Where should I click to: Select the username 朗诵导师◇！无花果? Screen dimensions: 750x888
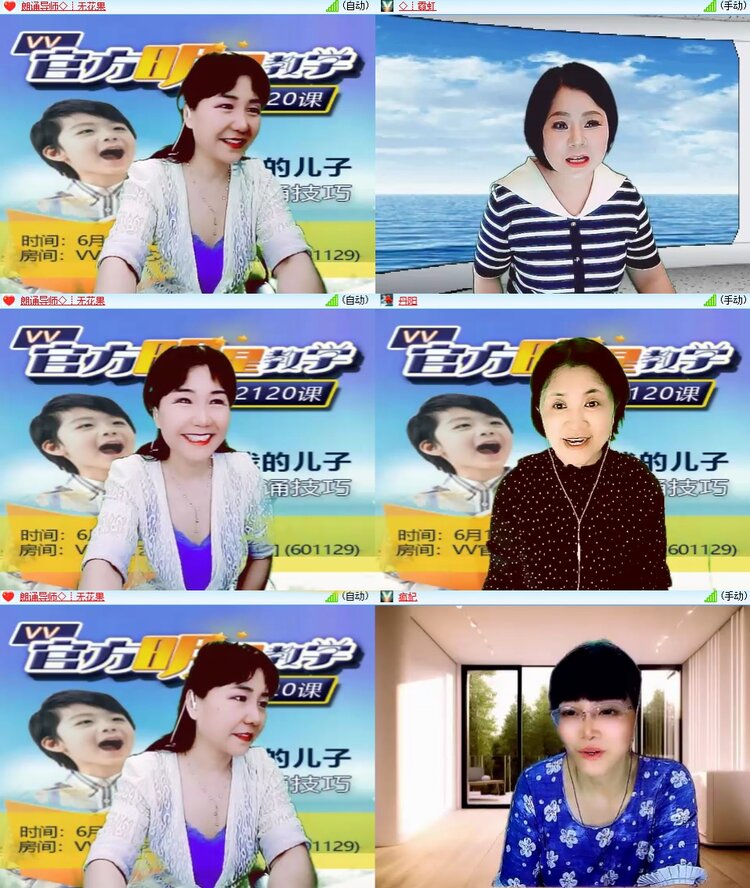pos(60,8)
